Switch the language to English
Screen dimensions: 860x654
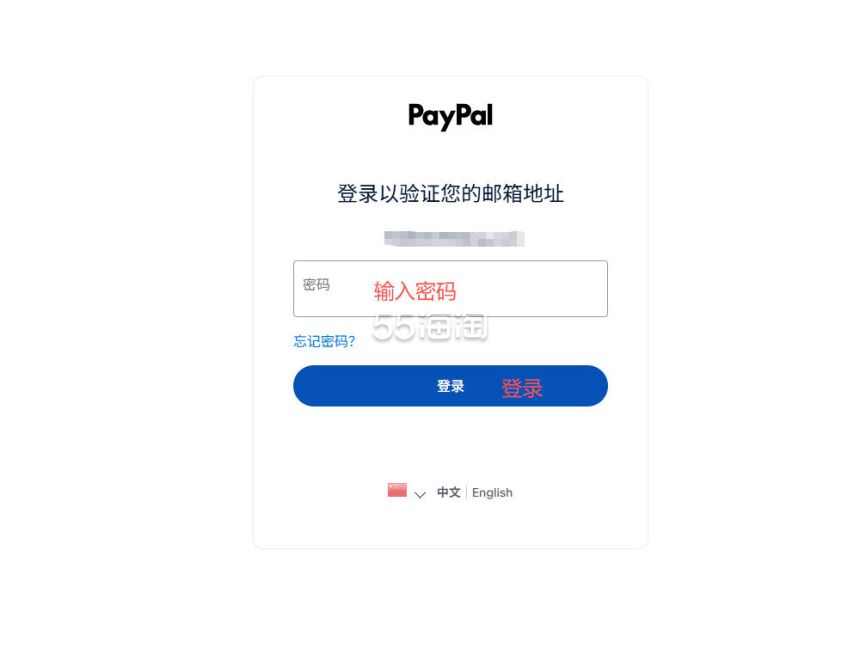[x=492, y=493]
